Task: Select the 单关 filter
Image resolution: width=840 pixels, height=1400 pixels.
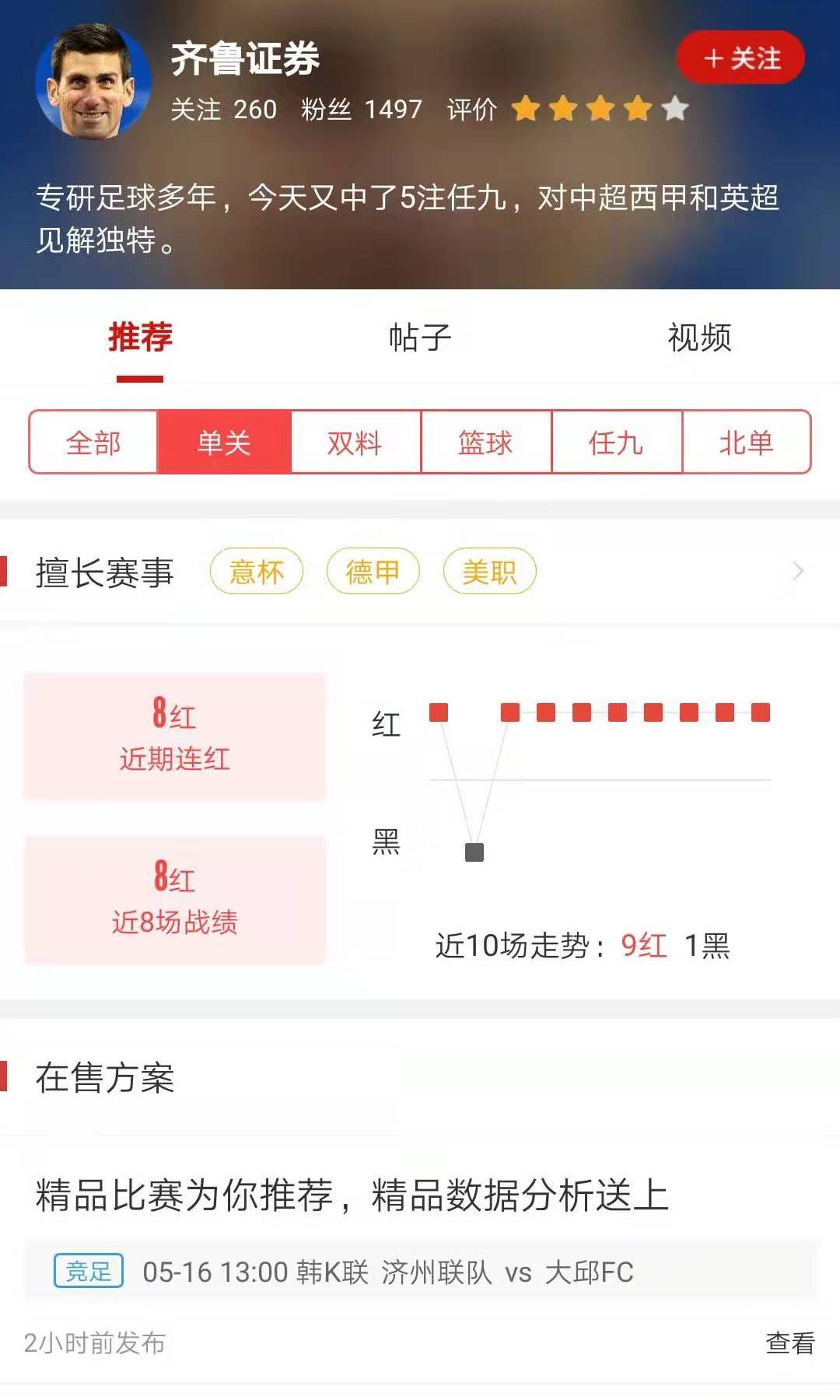Action: tap(224, 443)
